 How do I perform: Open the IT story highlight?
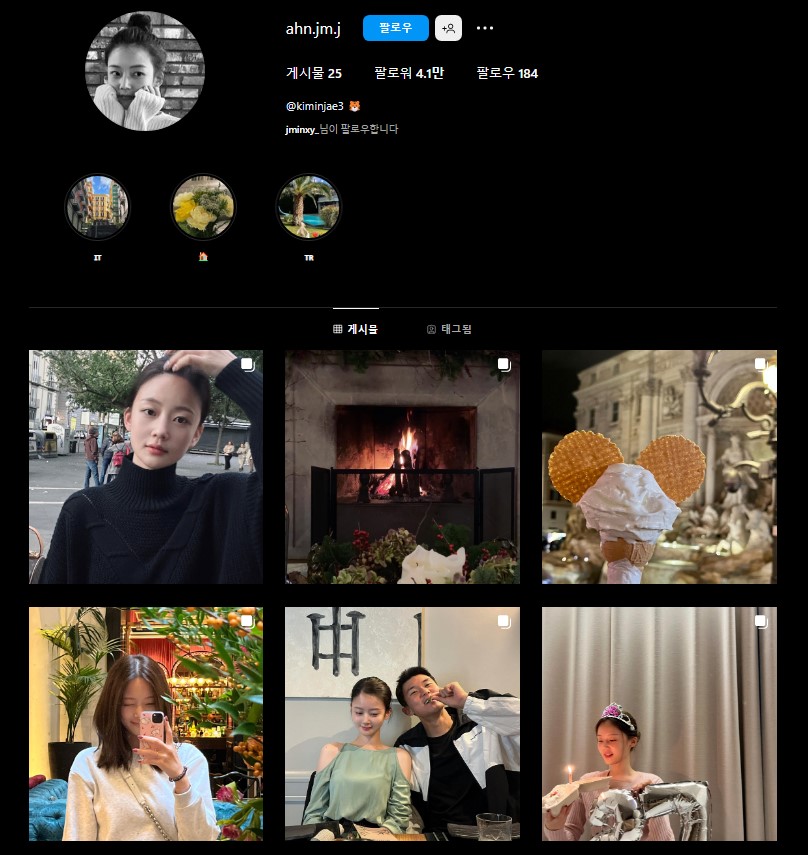point(97,207)
